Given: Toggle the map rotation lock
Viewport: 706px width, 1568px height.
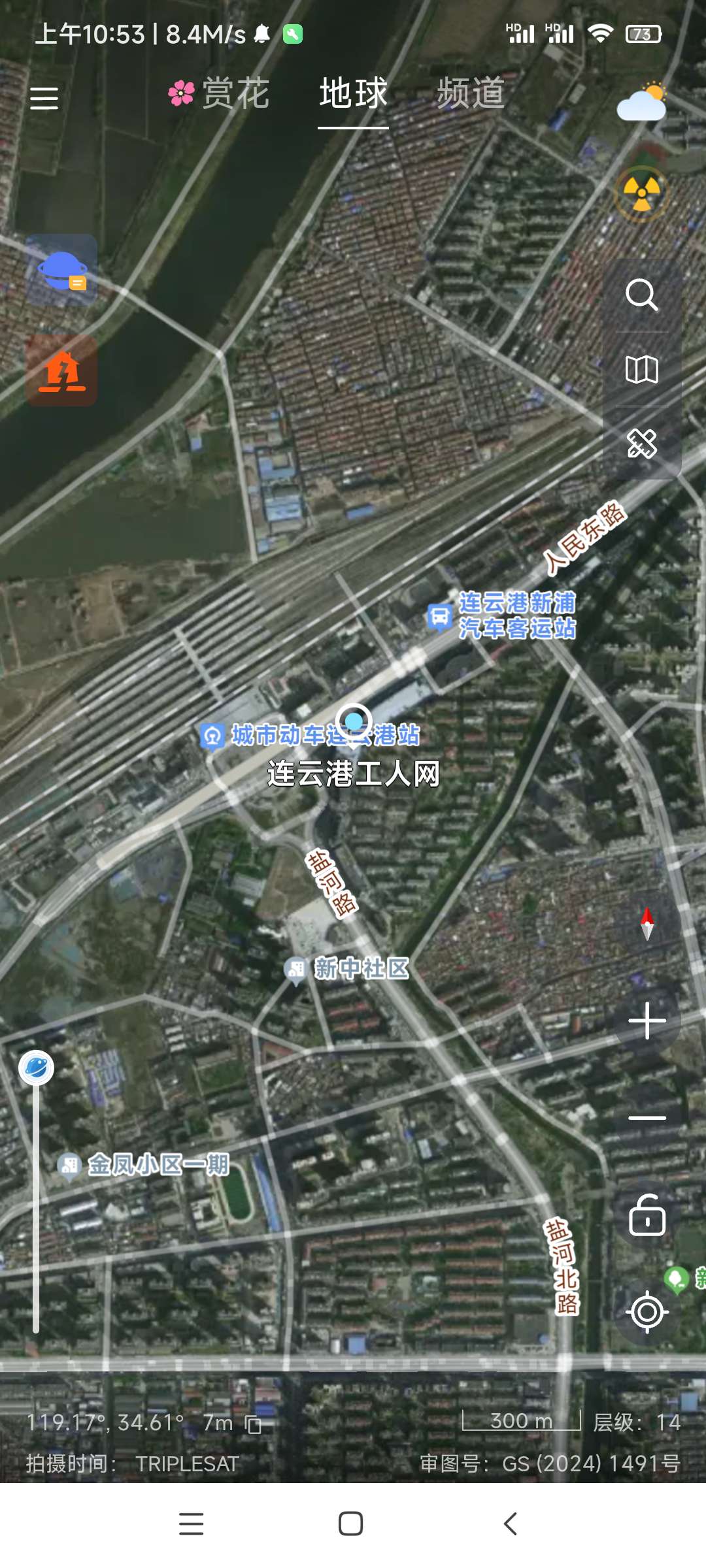Looking at the screenshot, I should 647,1216.
